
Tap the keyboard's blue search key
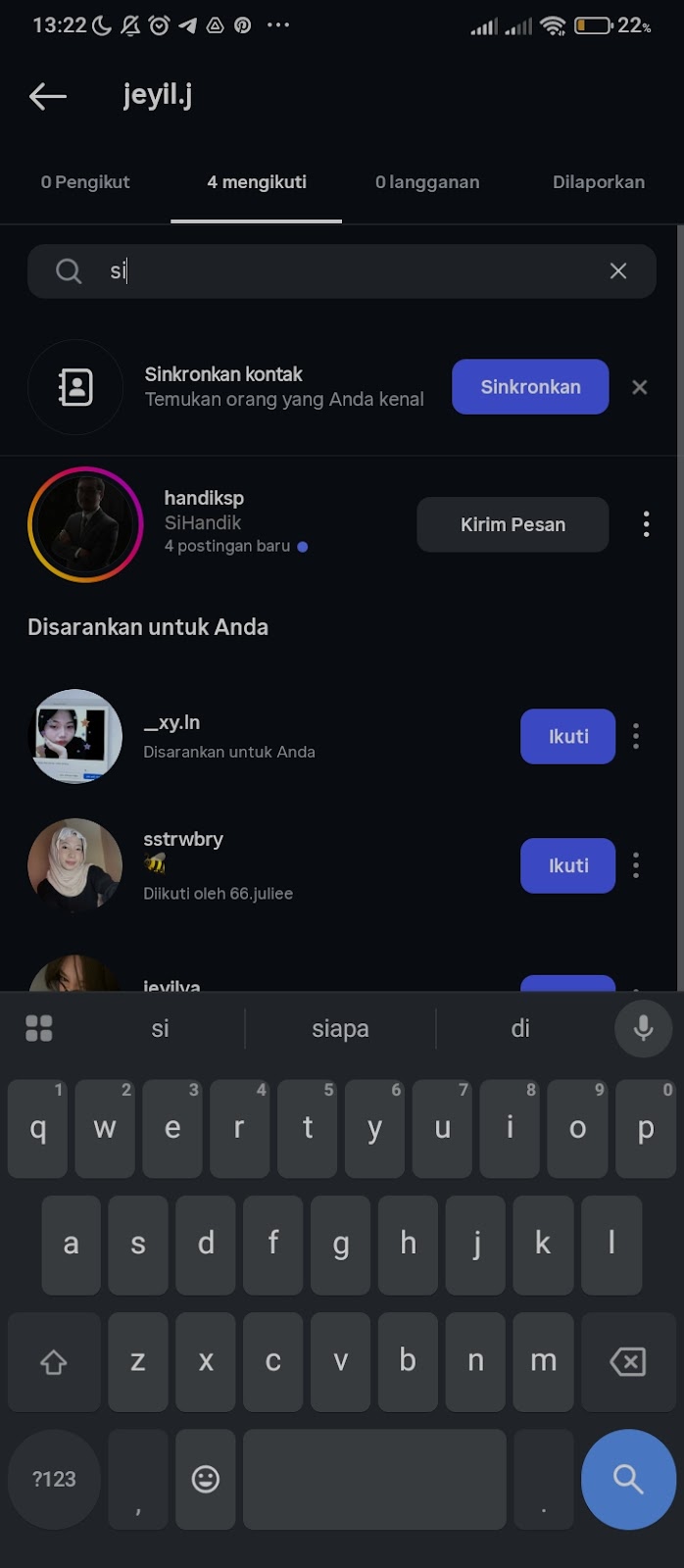pos(628,1479)
